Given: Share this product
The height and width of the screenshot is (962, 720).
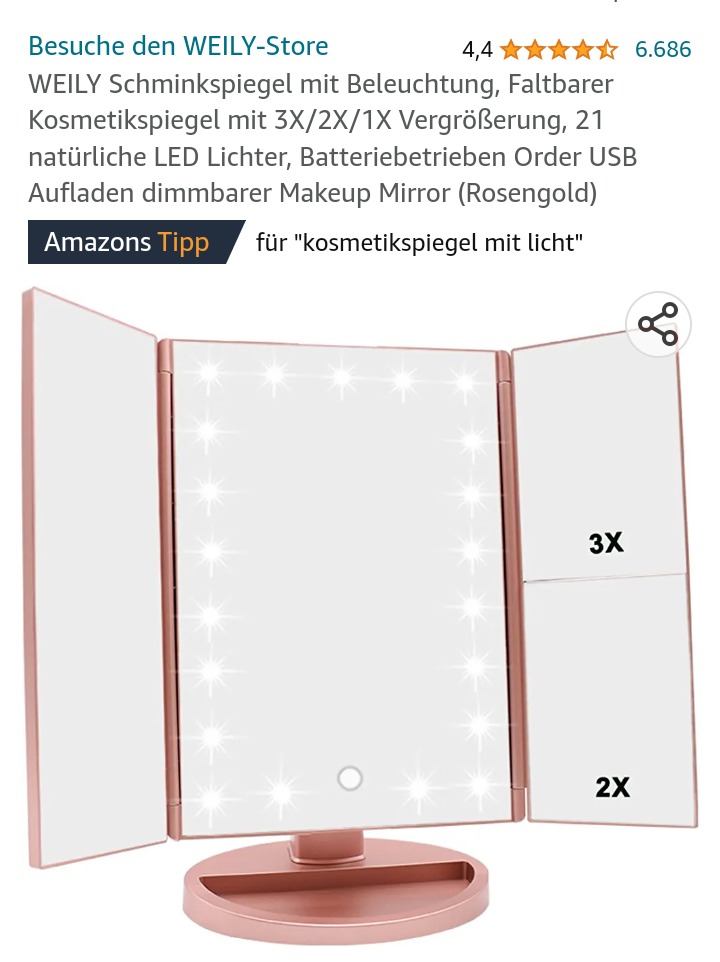Looking at the screenshot, I should click(x=658, y=325).
